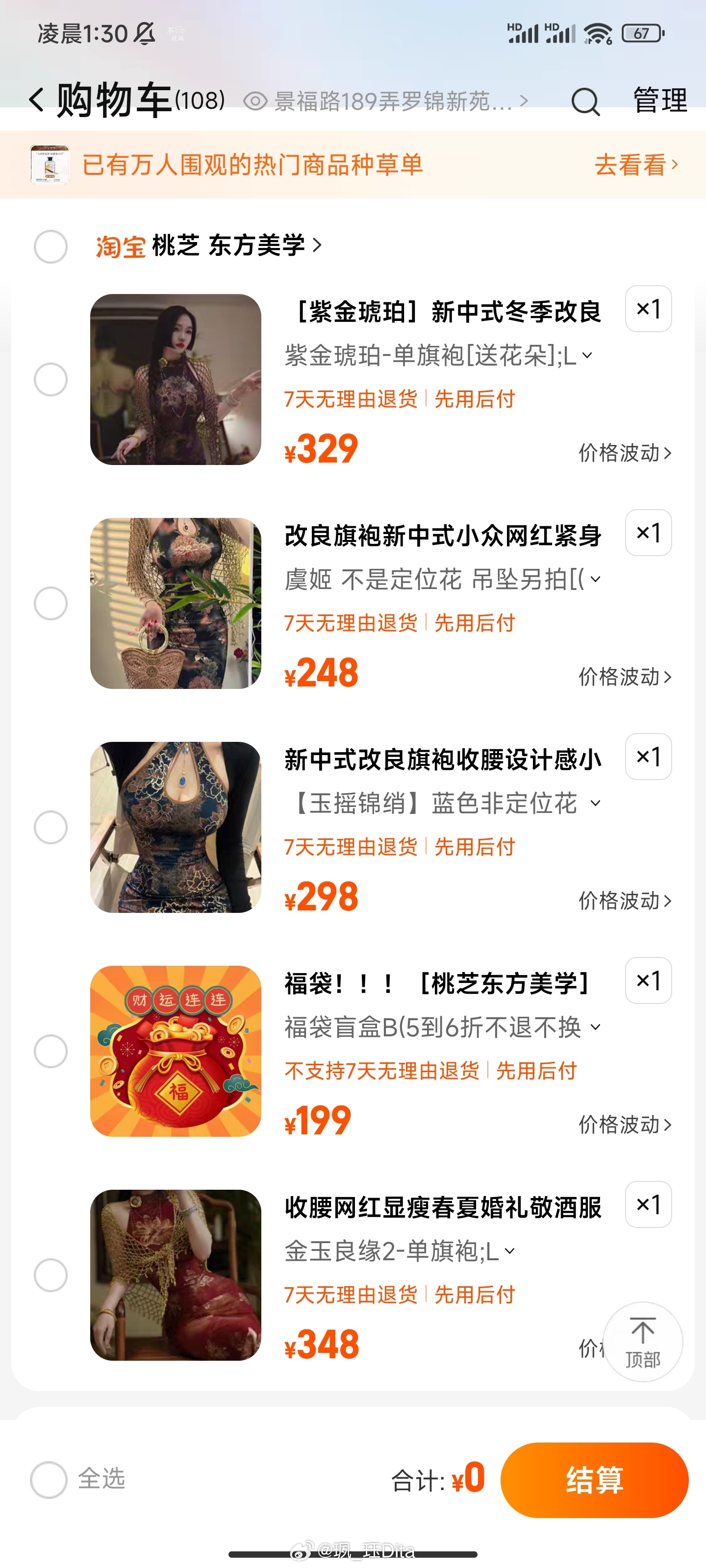Image resolution: width=706 pixels, height=1568 pixels.
Task: Search items in the cart
Action: (x=585, y=101)
